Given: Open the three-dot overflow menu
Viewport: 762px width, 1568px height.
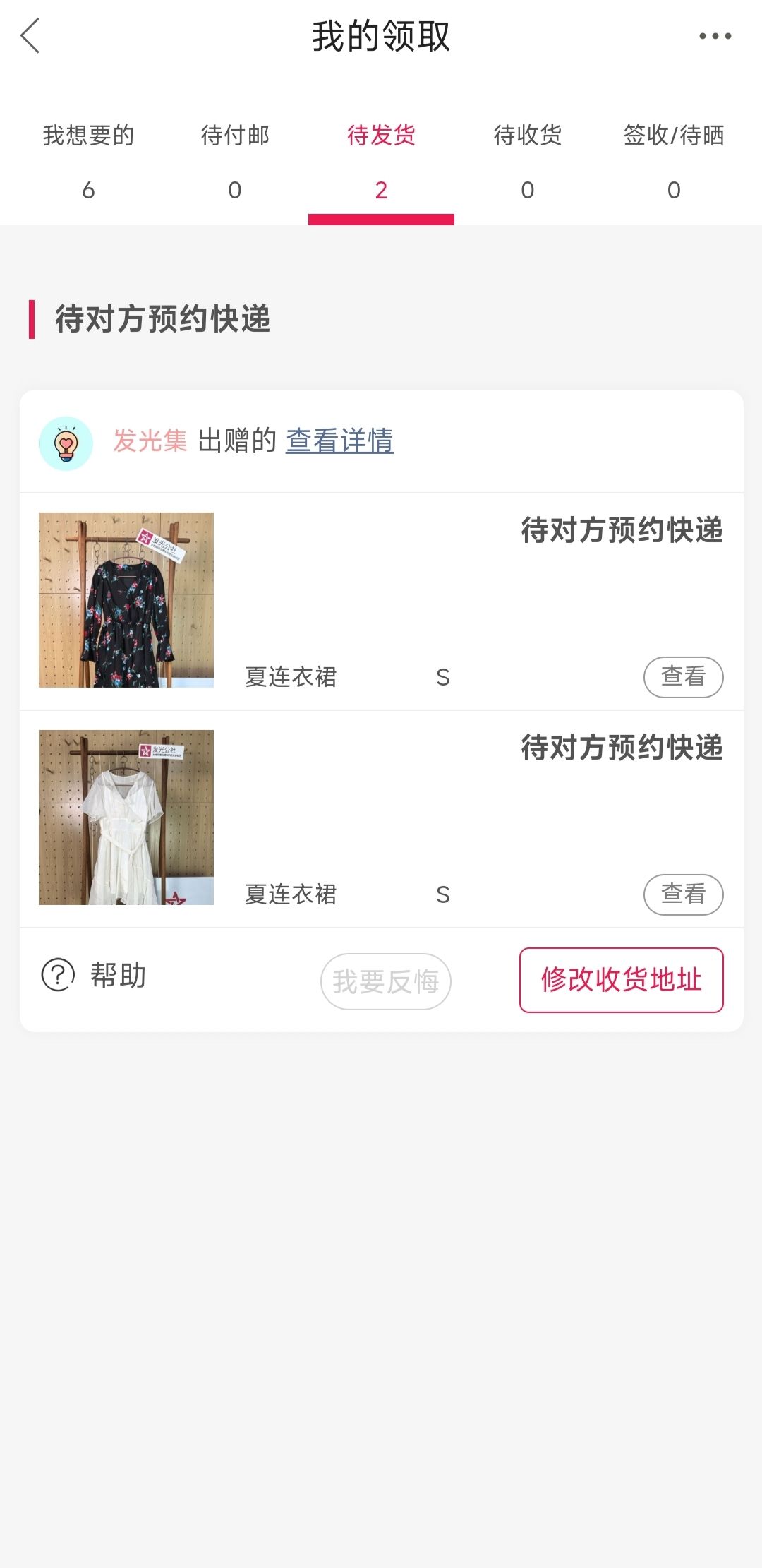Looking at the screenshot, I should tap(715, 36).
